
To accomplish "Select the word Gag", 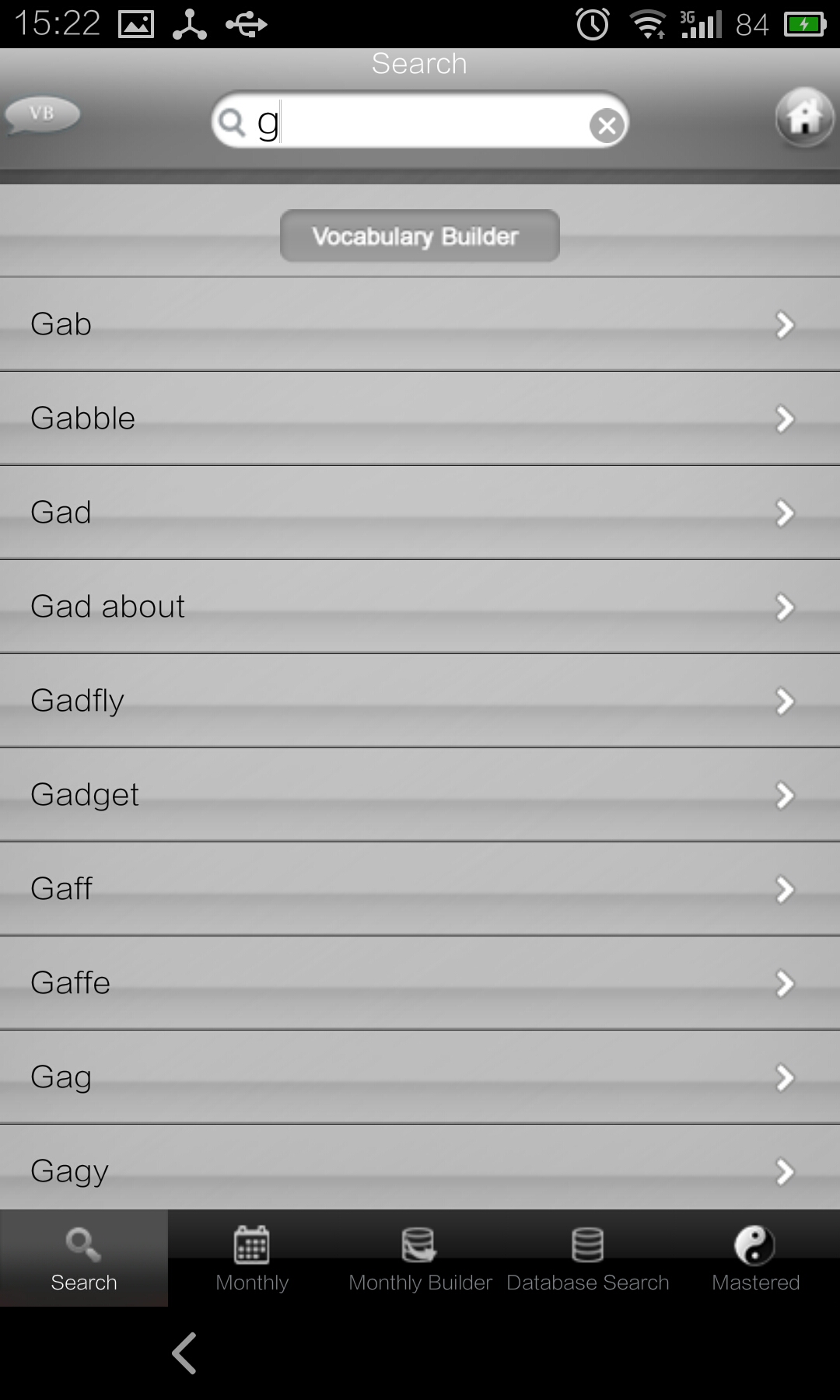I will (420, 1076).
